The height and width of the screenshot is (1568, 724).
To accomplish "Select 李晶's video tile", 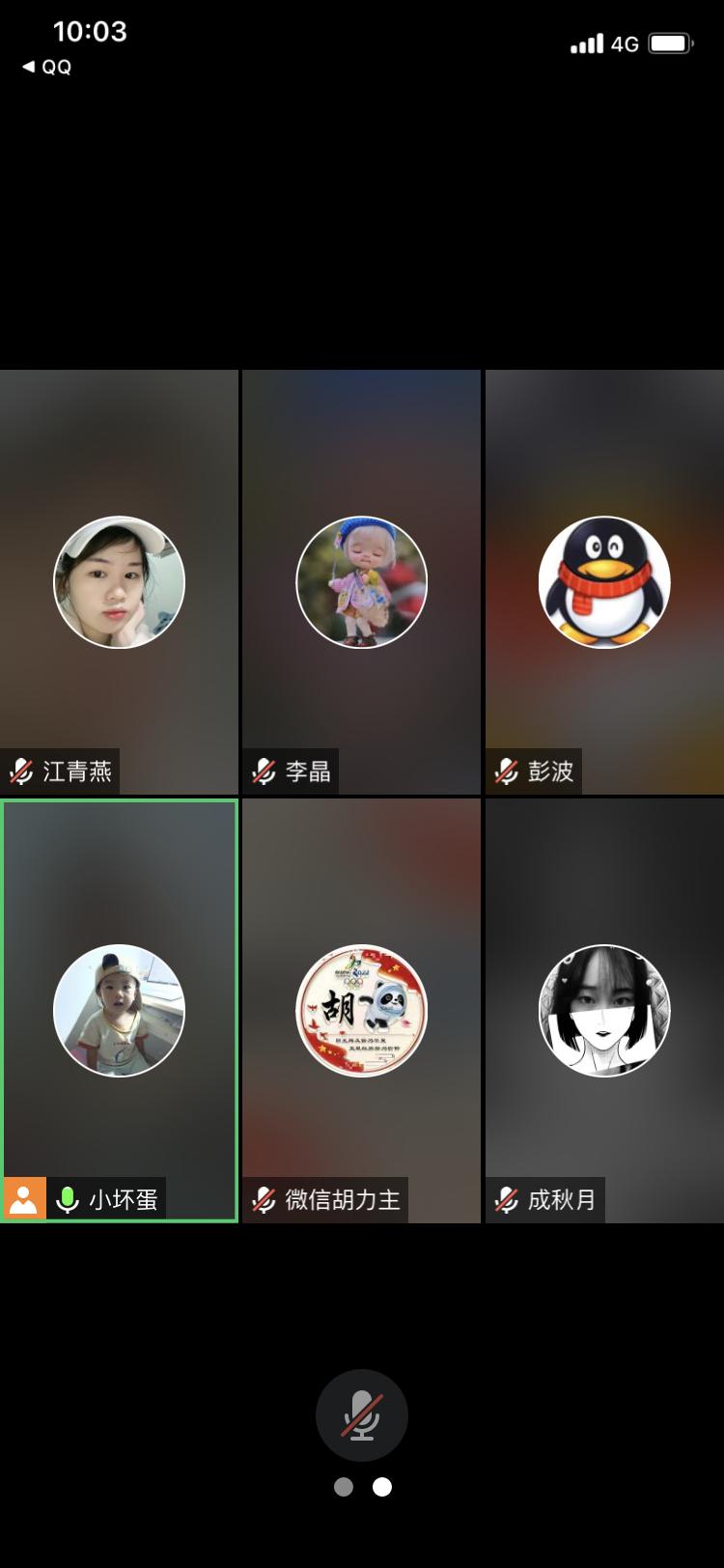I will [361, 582].
